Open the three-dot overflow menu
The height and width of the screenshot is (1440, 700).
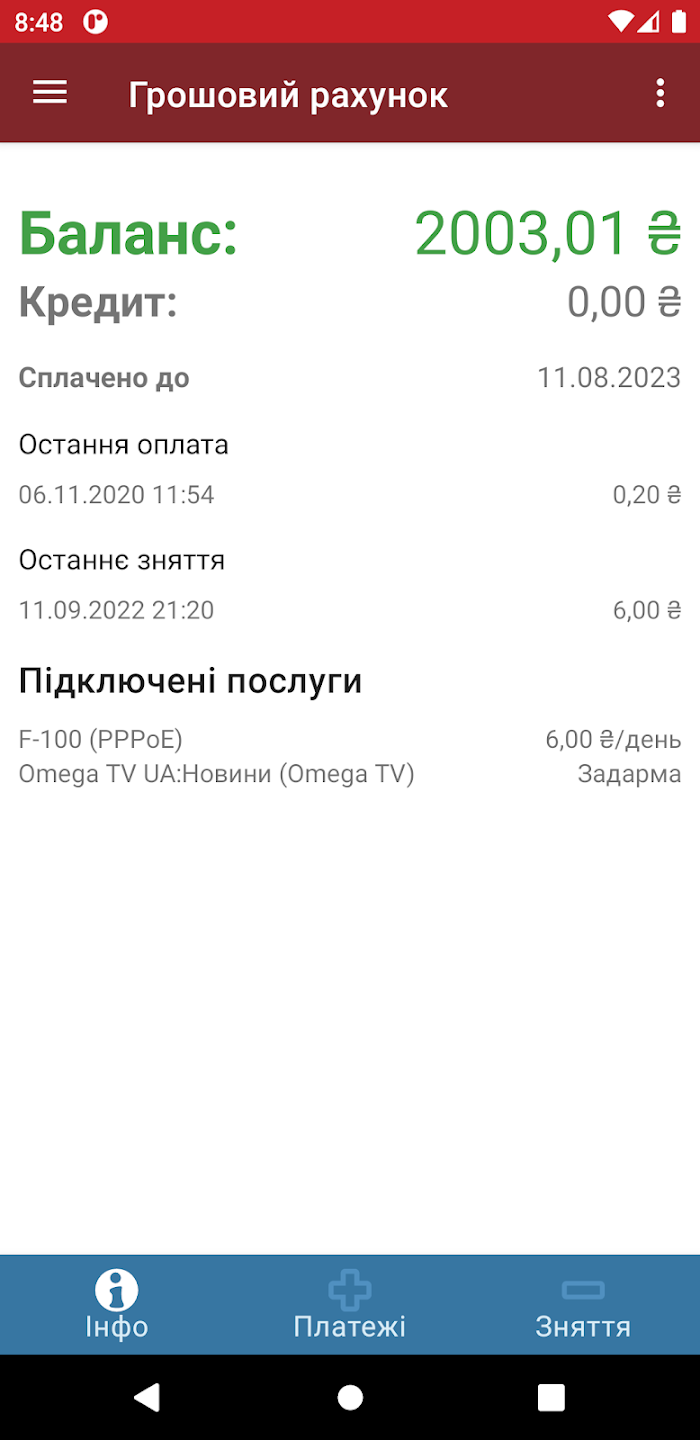[x=660, y=94]
